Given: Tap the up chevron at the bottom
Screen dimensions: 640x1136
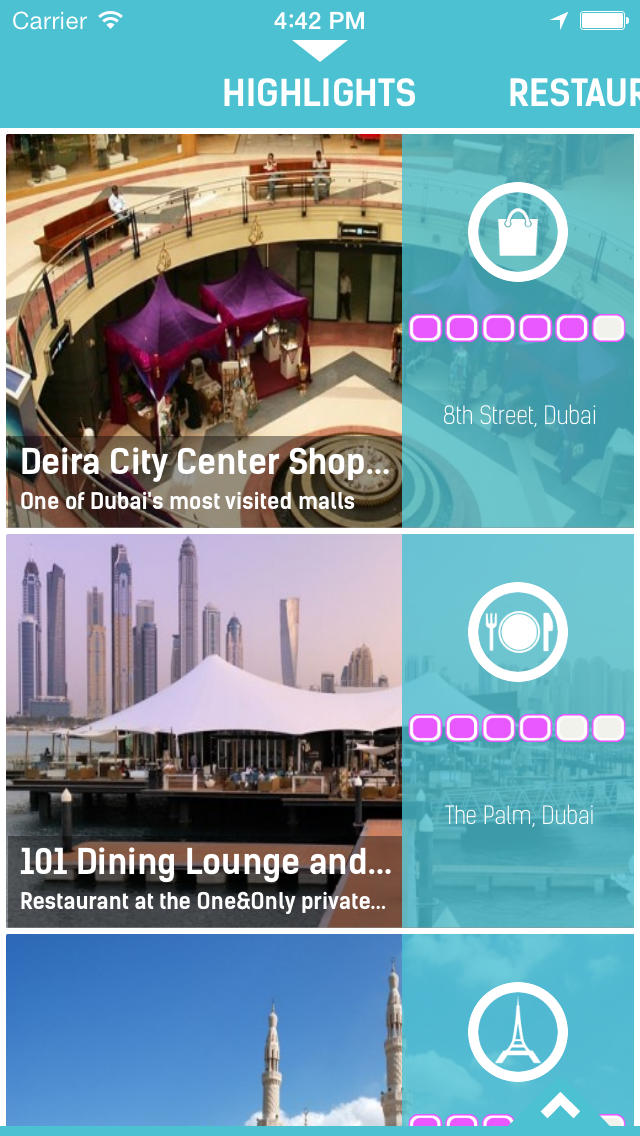Looking at the screenshot, I should point(560,1106).
